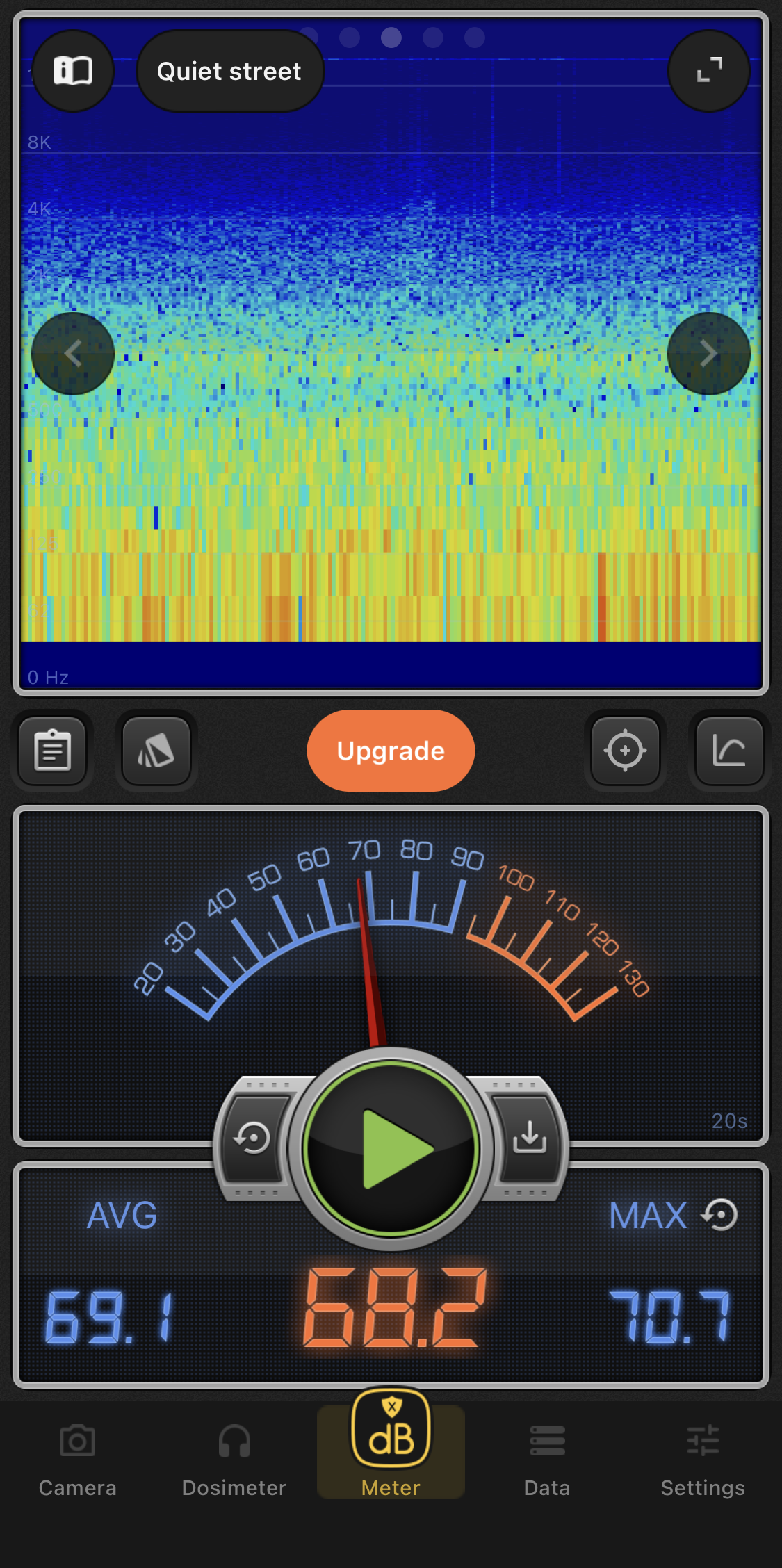
Task: Go to previous chart view
Action: point(73,354)
